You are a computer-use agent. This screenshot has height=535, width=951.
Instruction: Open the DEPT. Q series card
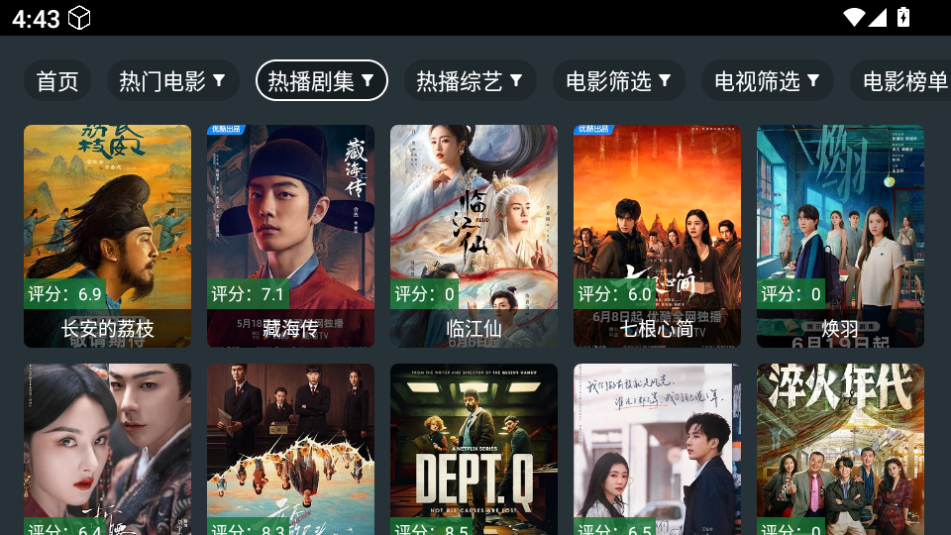click(473, 450)
